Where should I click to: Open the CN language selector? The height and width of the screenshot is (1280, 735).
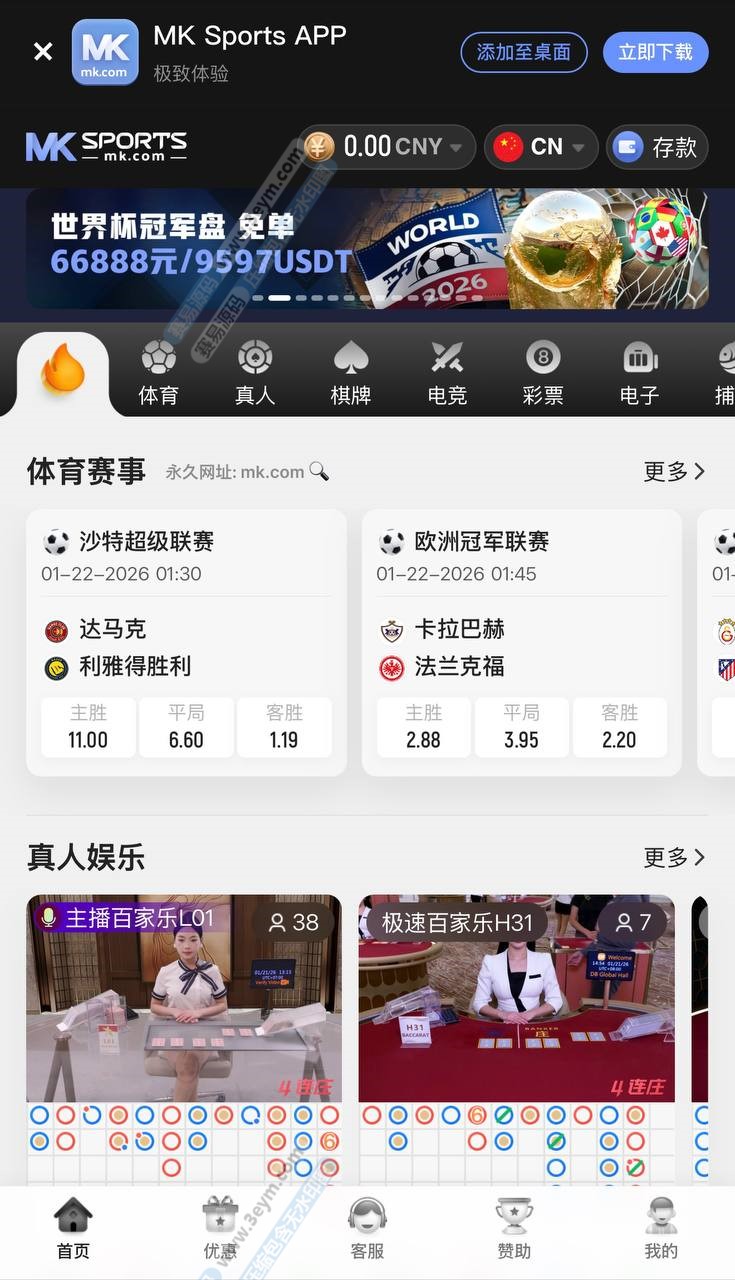[540, 147]
